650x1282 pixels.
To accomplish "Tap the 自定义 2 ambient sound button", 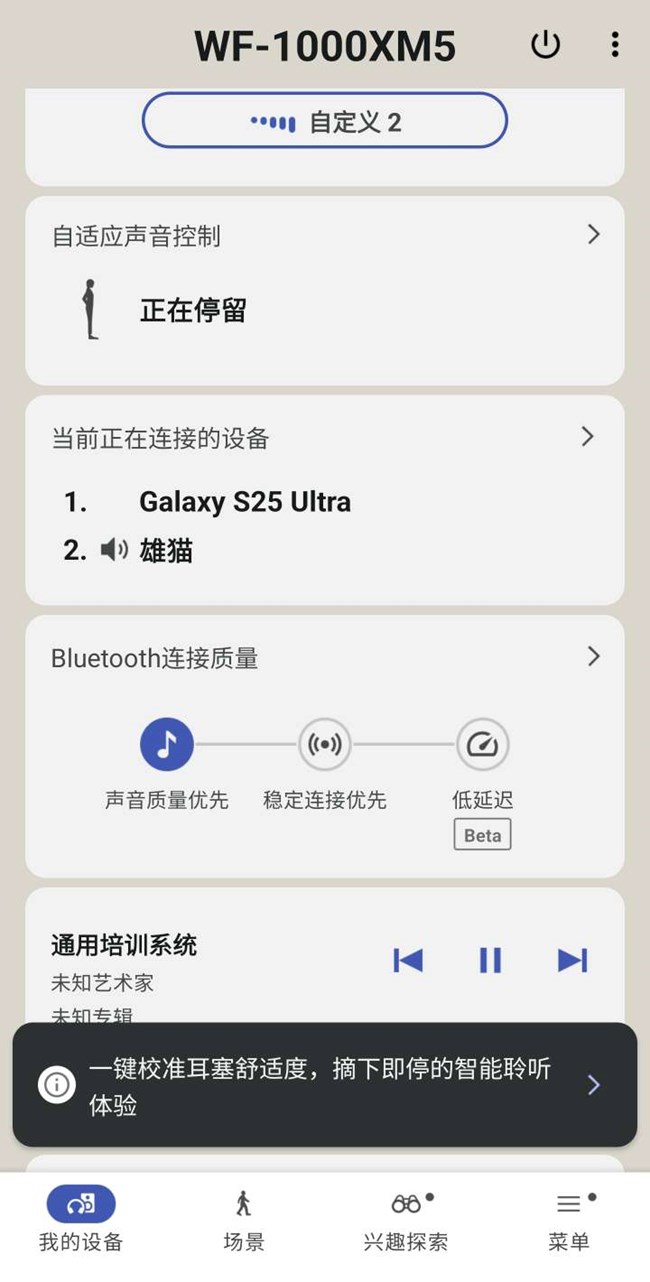I will (325, 122).
